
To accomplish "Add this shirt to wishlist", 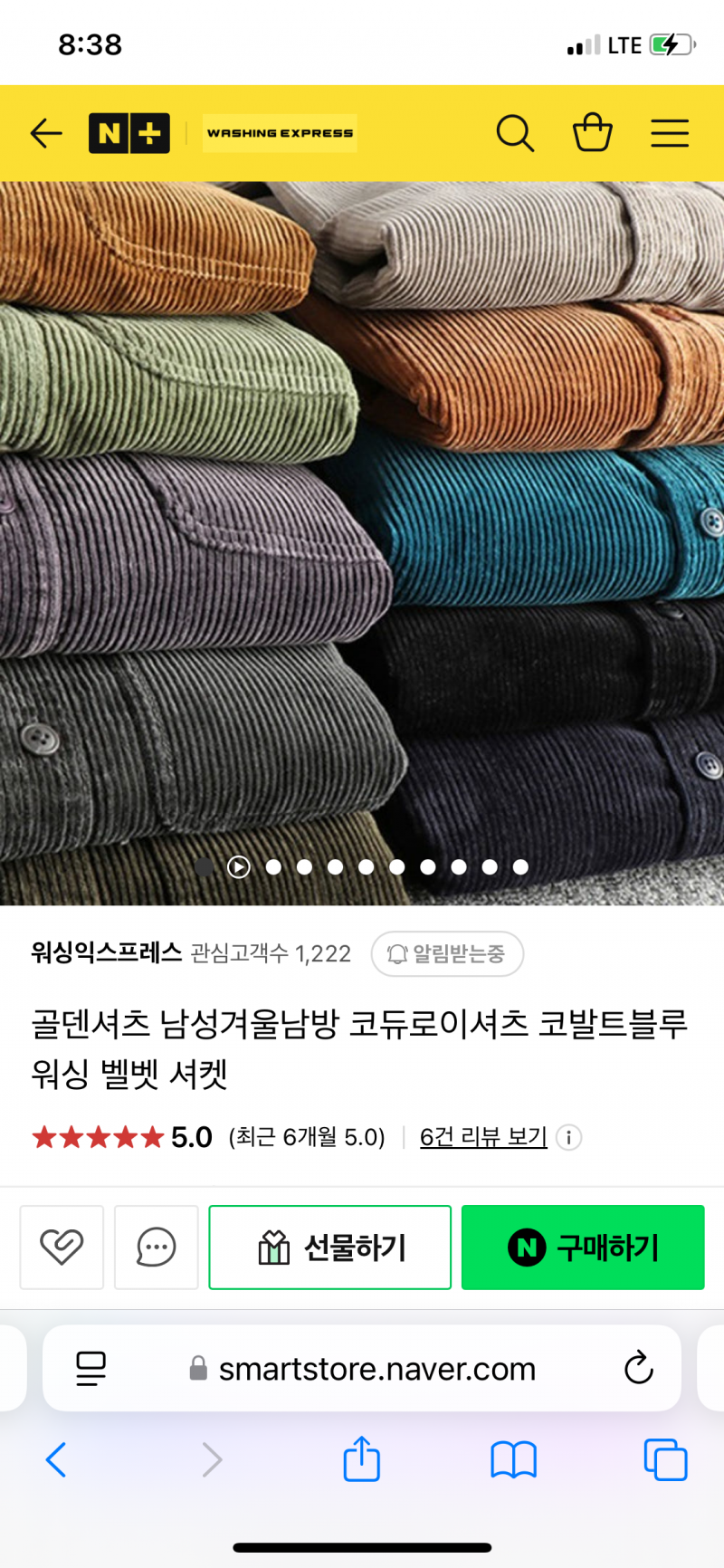I will point(62,1248).
